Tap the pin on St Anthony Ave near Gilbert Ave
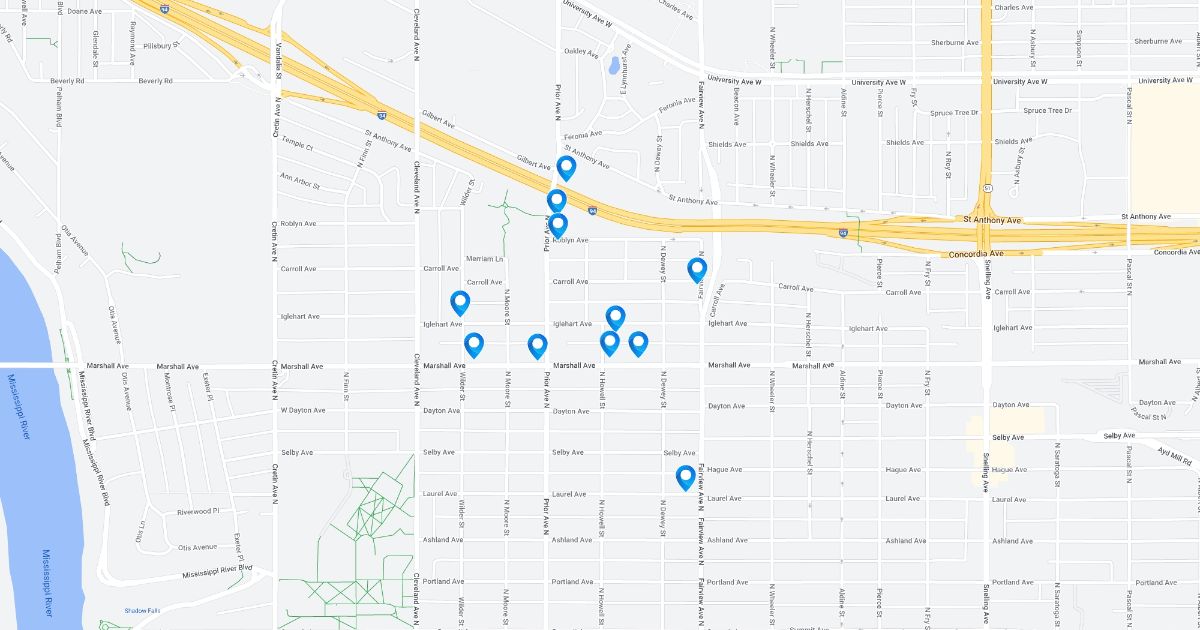This screenshot has height=630, width=1200. 566,167
